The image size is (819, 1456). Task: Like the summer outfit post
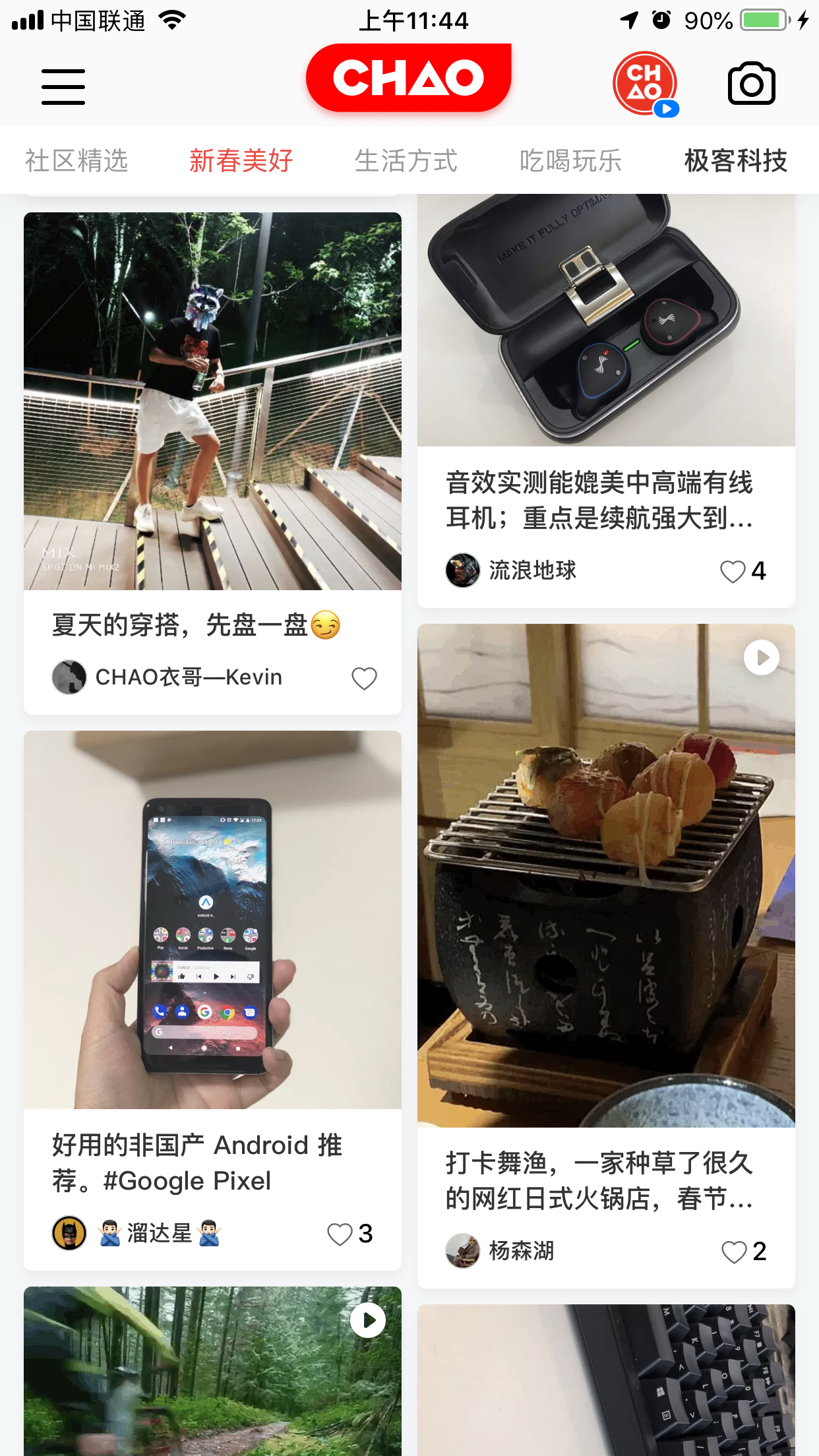coord(363,678)
